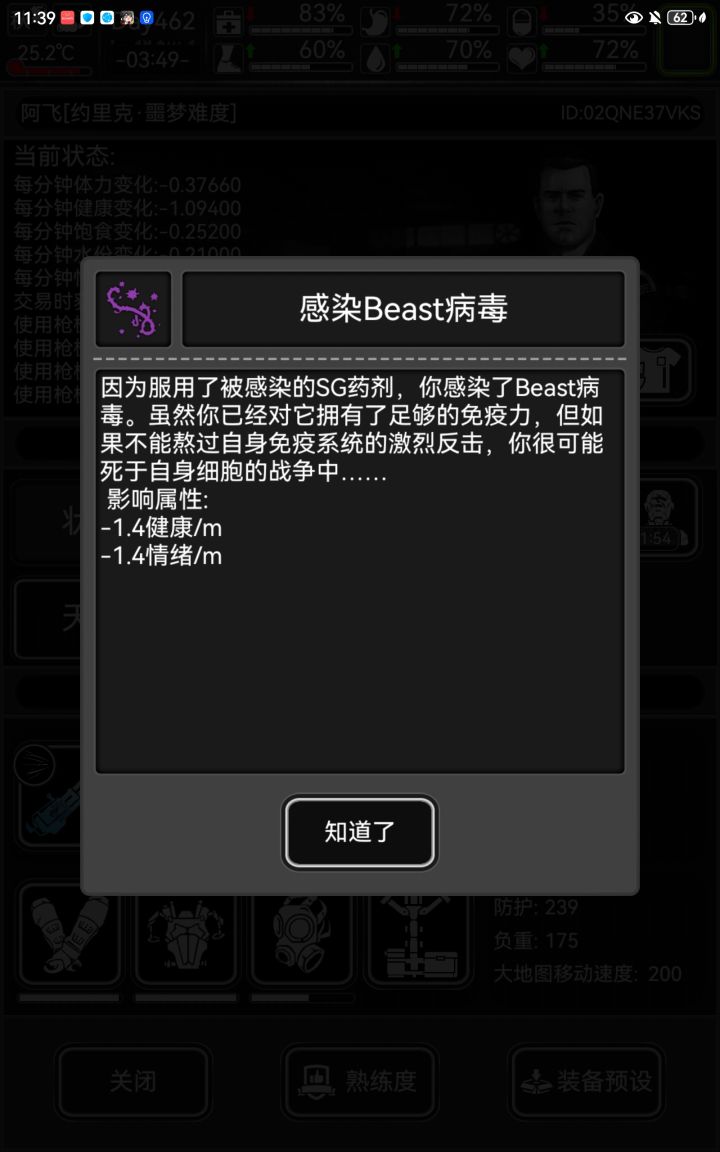Image resolution: width=720 pixels, height=1152 pixels.
Task: Click the purple Beast virus icon
Action: pyautogui.click(x=132, y=309)
